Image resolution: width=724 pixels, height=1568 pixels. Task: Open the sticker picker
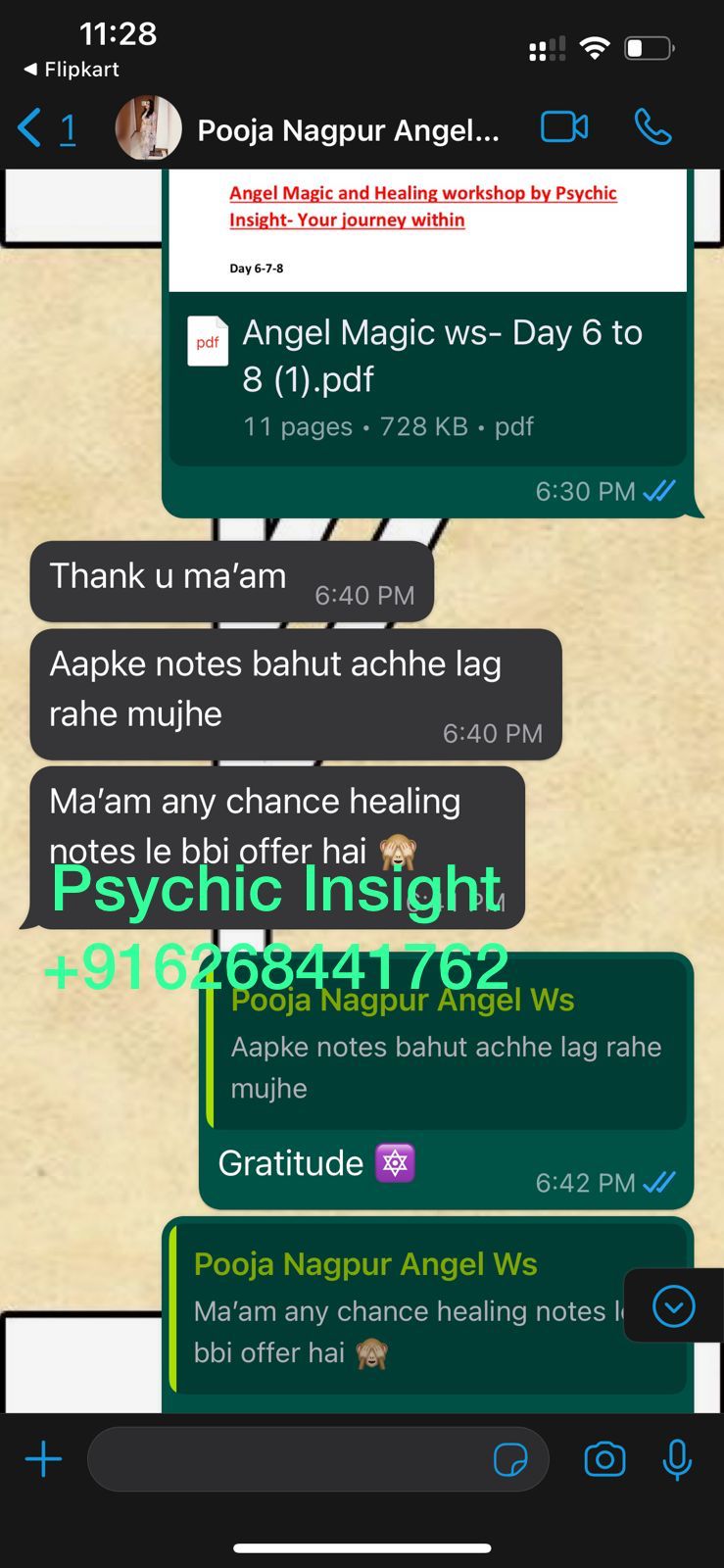coord(509,1460)
